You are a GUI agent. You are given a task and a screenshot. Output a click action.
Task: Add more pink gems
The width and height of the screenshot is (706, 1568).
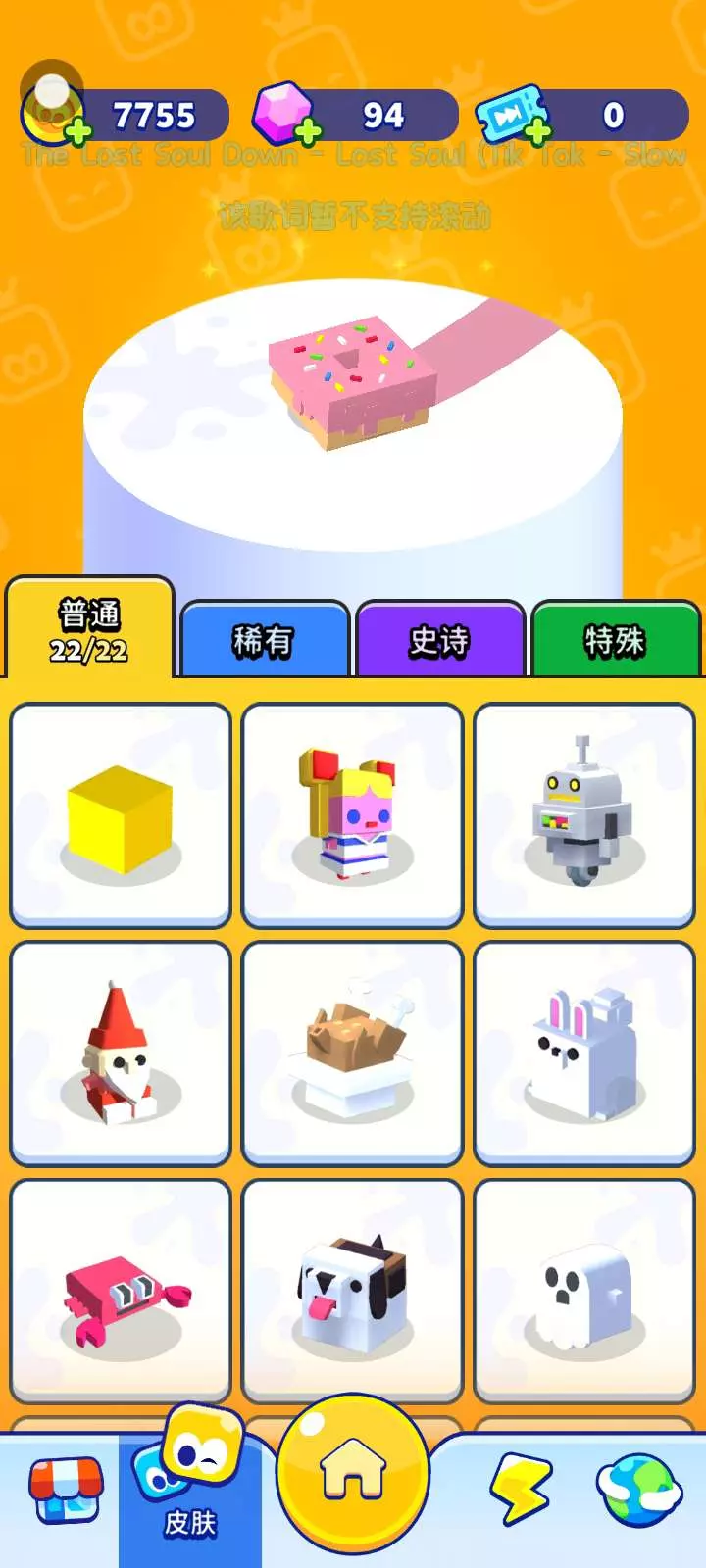(308, 130)
